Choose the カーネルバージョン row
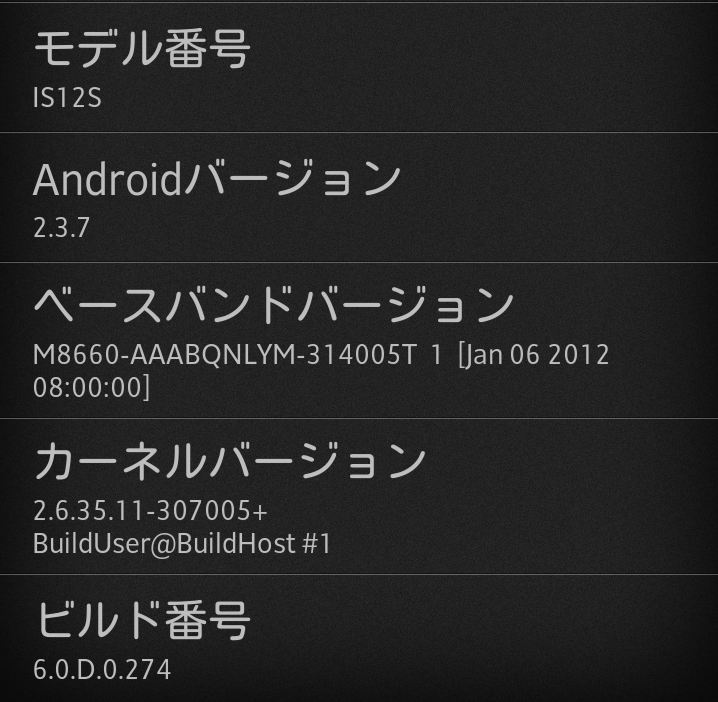 359,497
